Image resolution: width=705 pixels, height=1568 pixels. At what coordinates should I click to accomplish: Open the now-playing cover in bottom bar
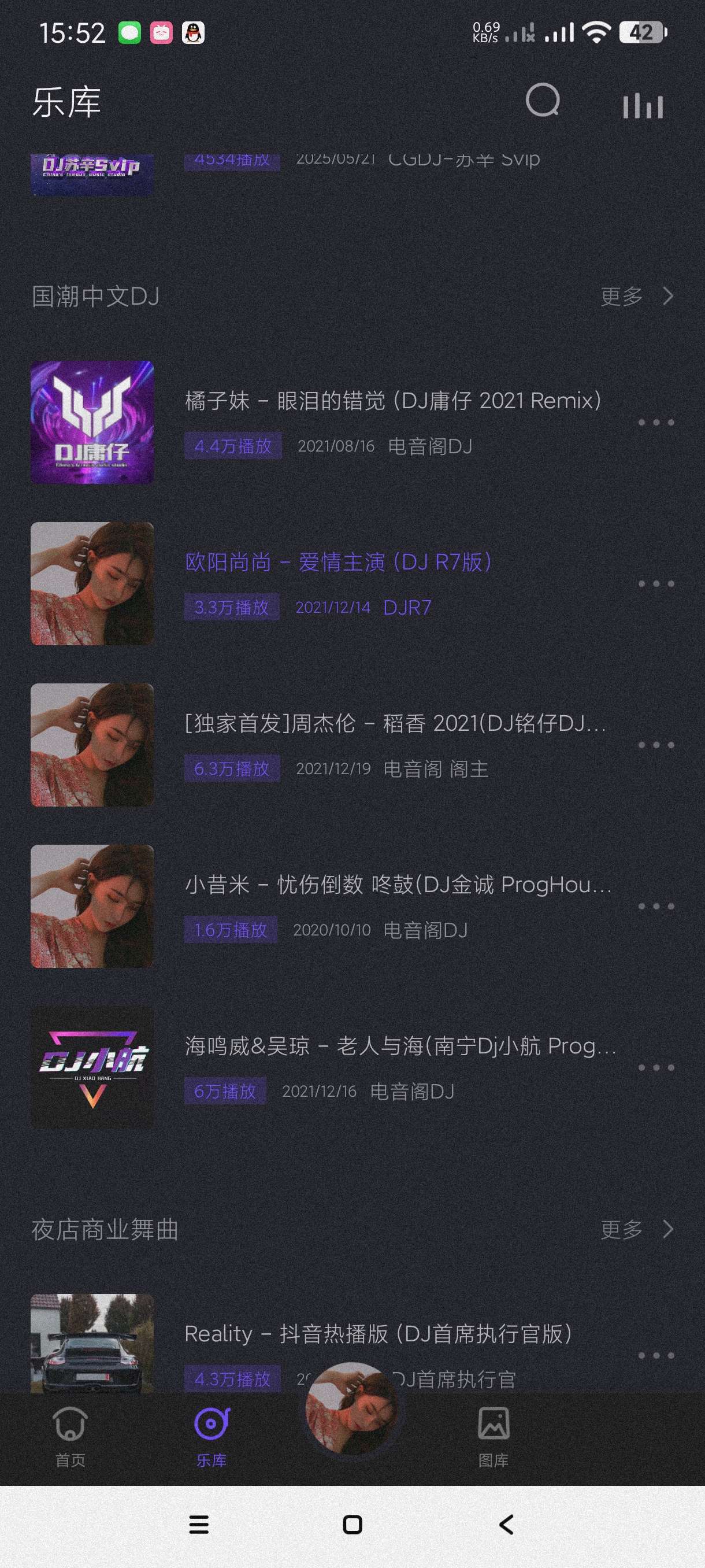[x=351, y=1408]
